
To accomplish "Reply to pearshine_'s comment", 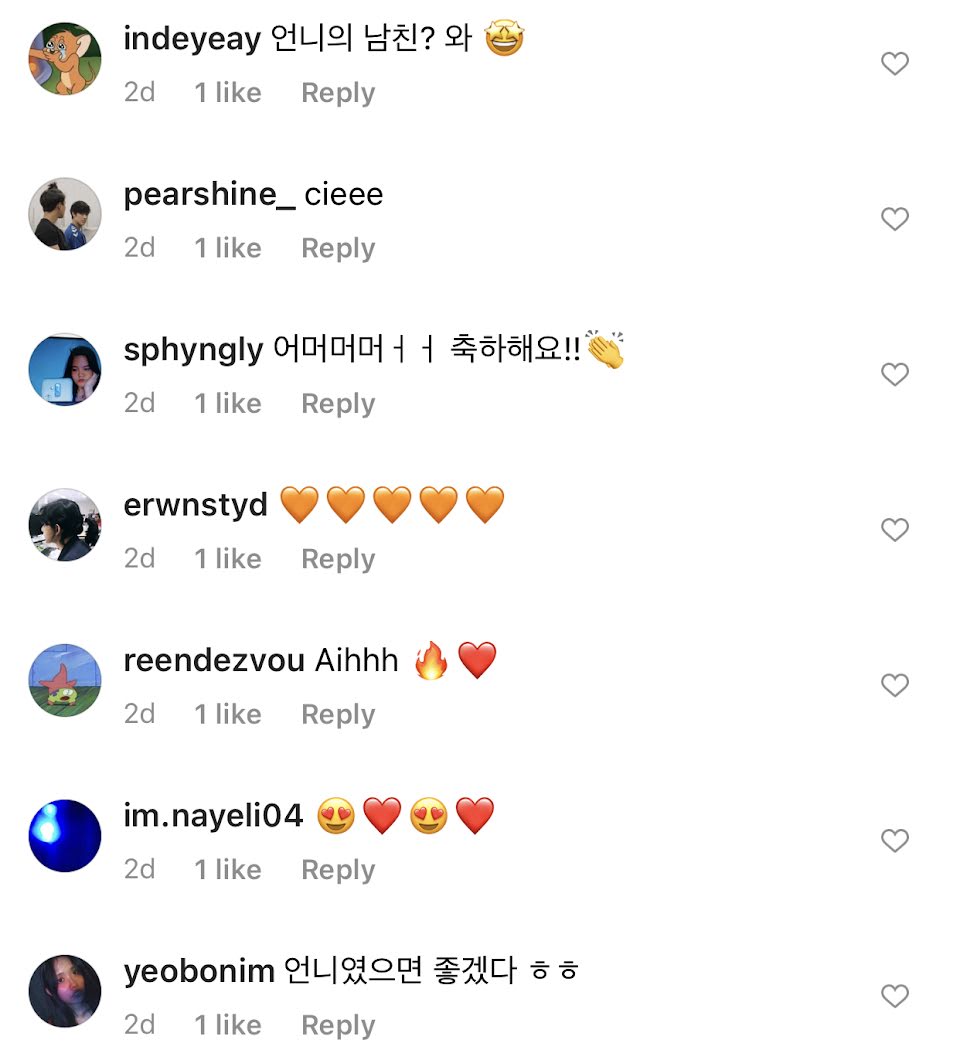I will click(338, 248).
